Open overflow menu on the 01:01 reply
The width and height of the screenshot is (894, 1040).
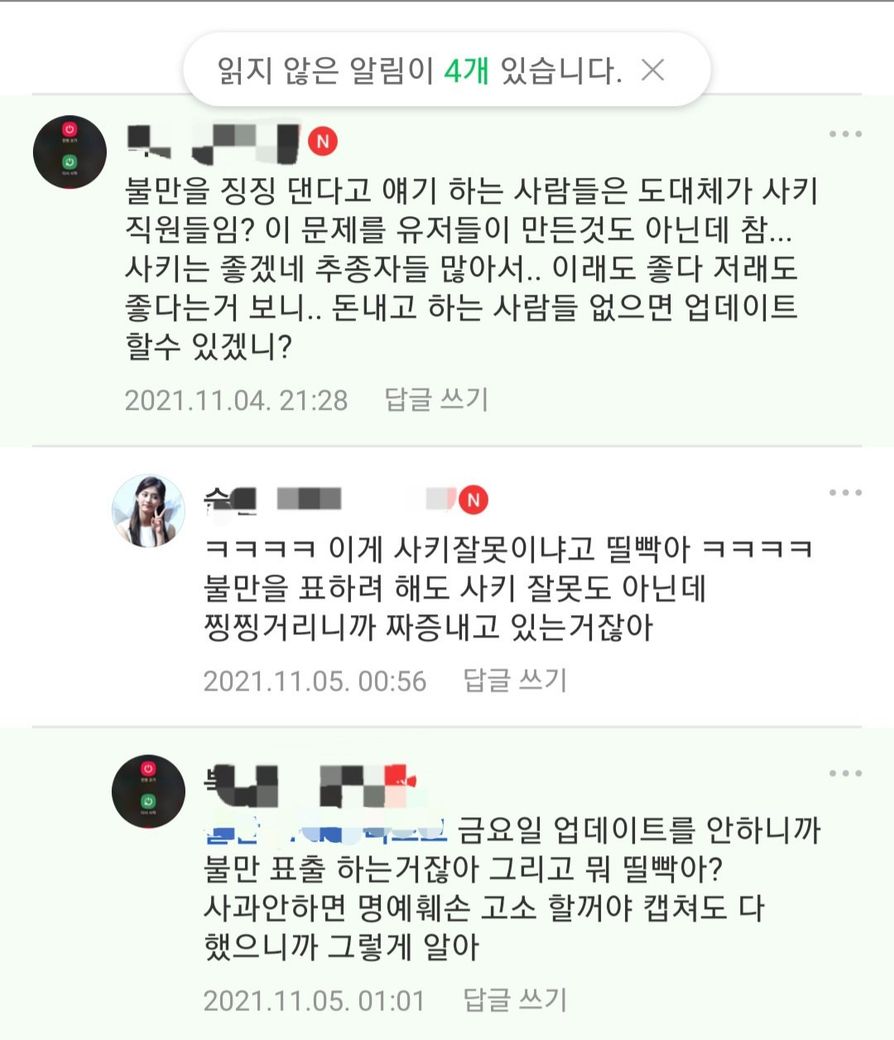(844, 773)
